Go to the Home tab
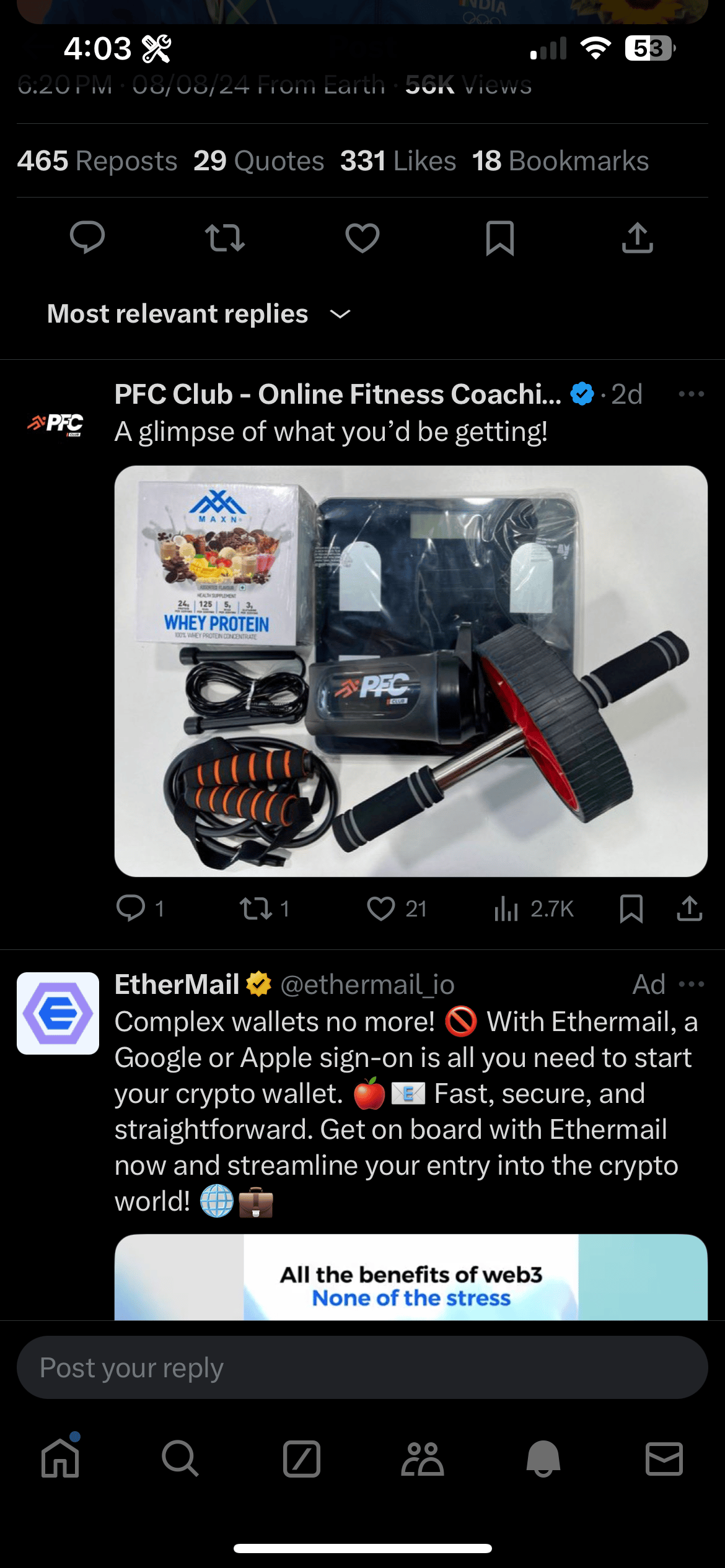The height and width of the screenshot is (1568, 725). click(60, 1459)
